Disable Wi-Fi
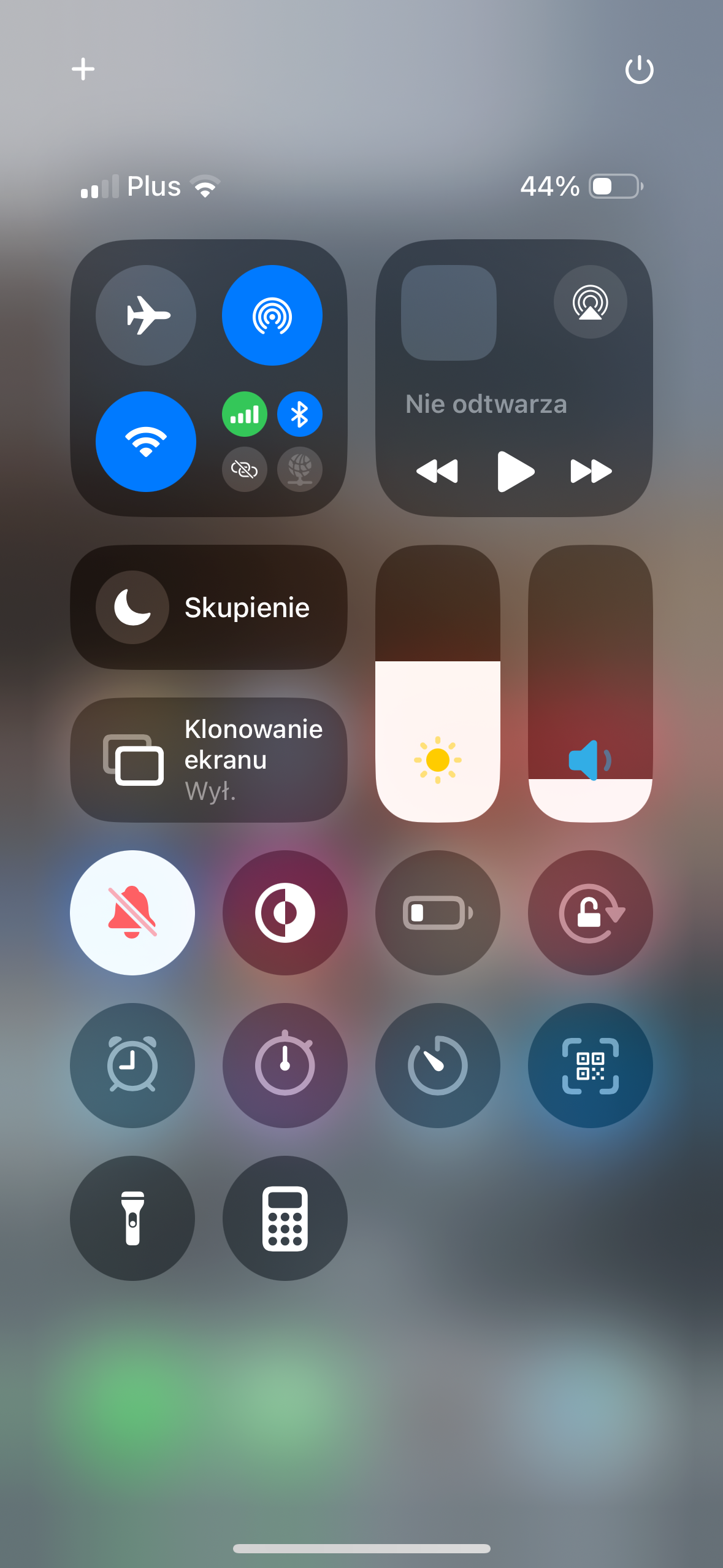723x1568 pixels. click(x=146, y=442)
